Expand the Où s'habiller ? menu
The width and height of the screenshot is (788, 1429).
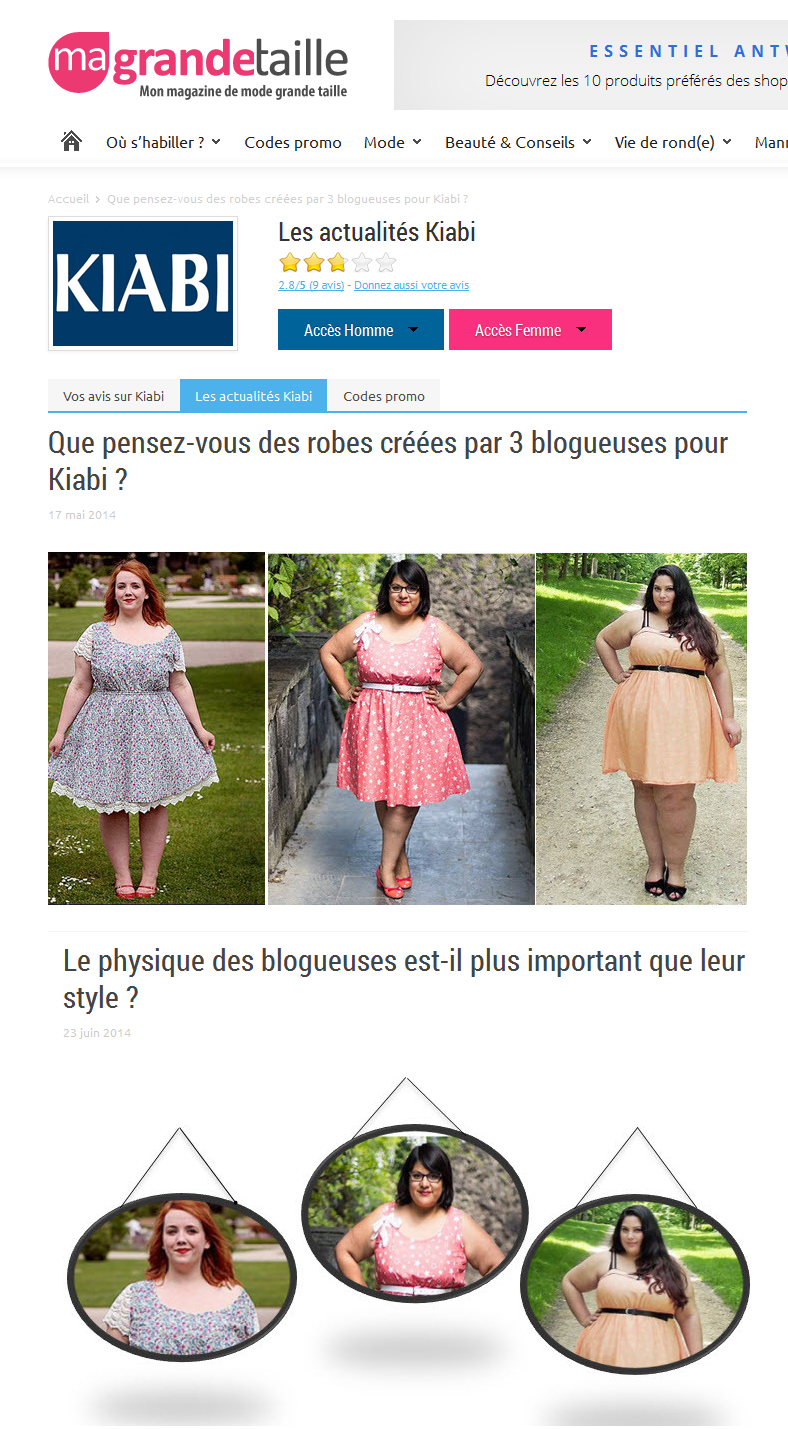163,142
